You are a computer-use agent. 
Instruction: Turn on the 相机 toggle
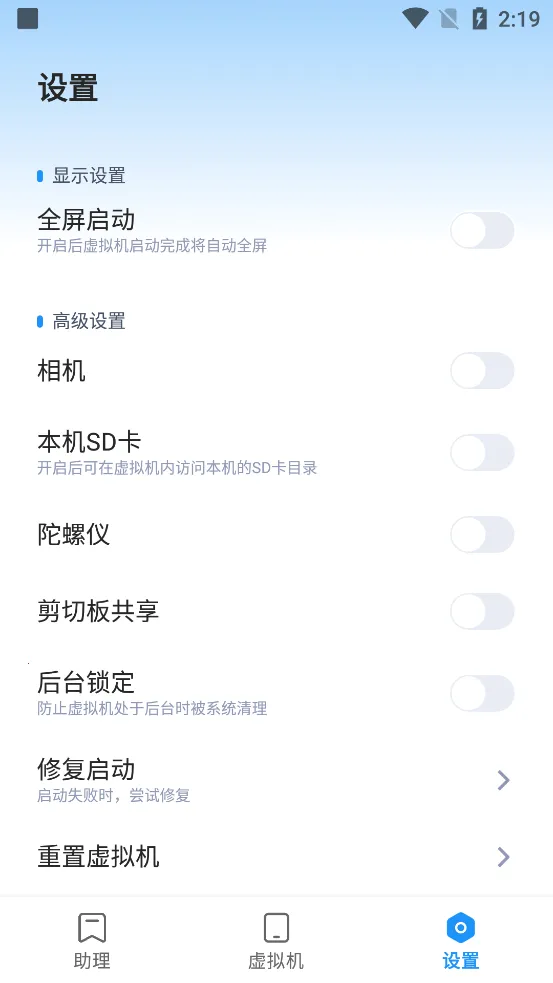click(482, 371)
